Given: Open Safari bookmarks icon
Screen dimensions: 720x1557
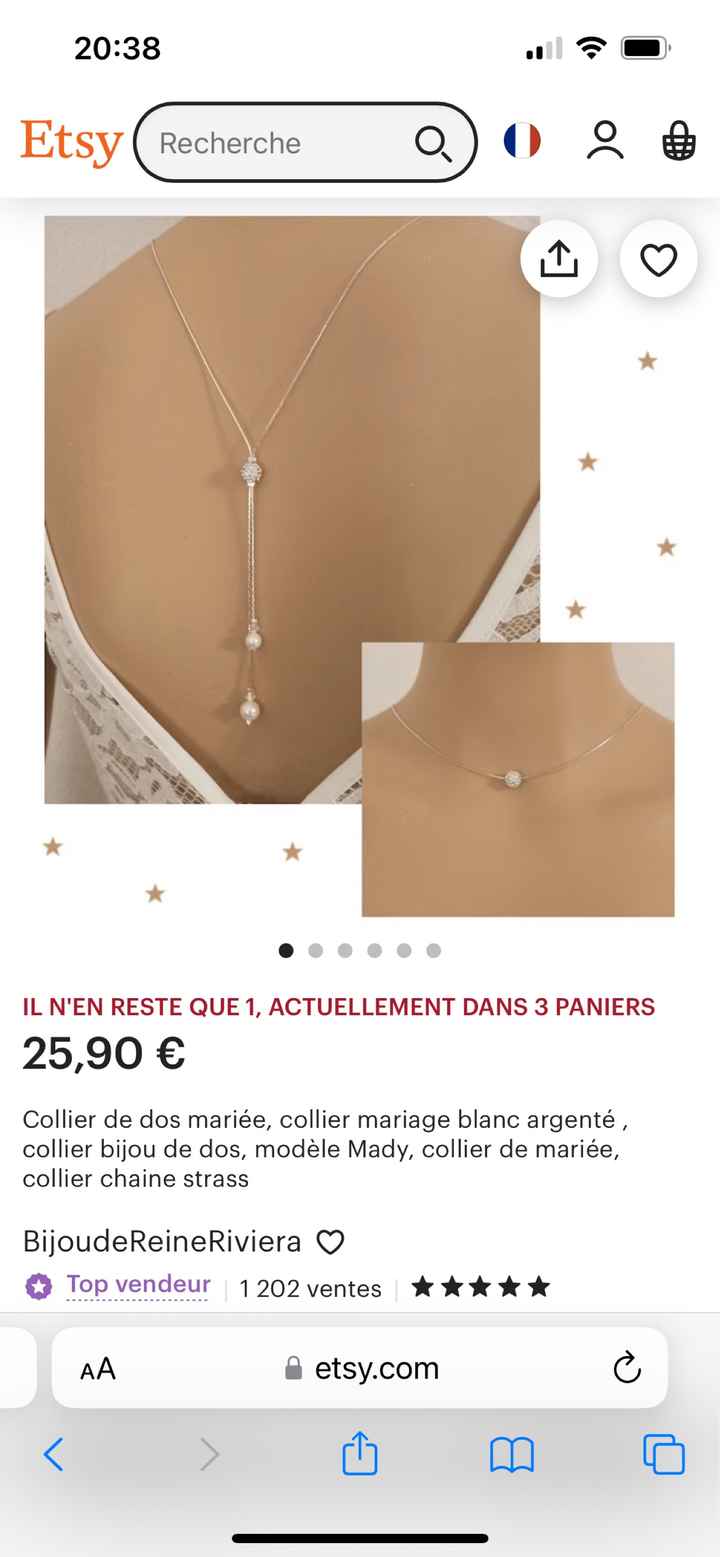Looking at the screenshot, I should (510, 1456).
